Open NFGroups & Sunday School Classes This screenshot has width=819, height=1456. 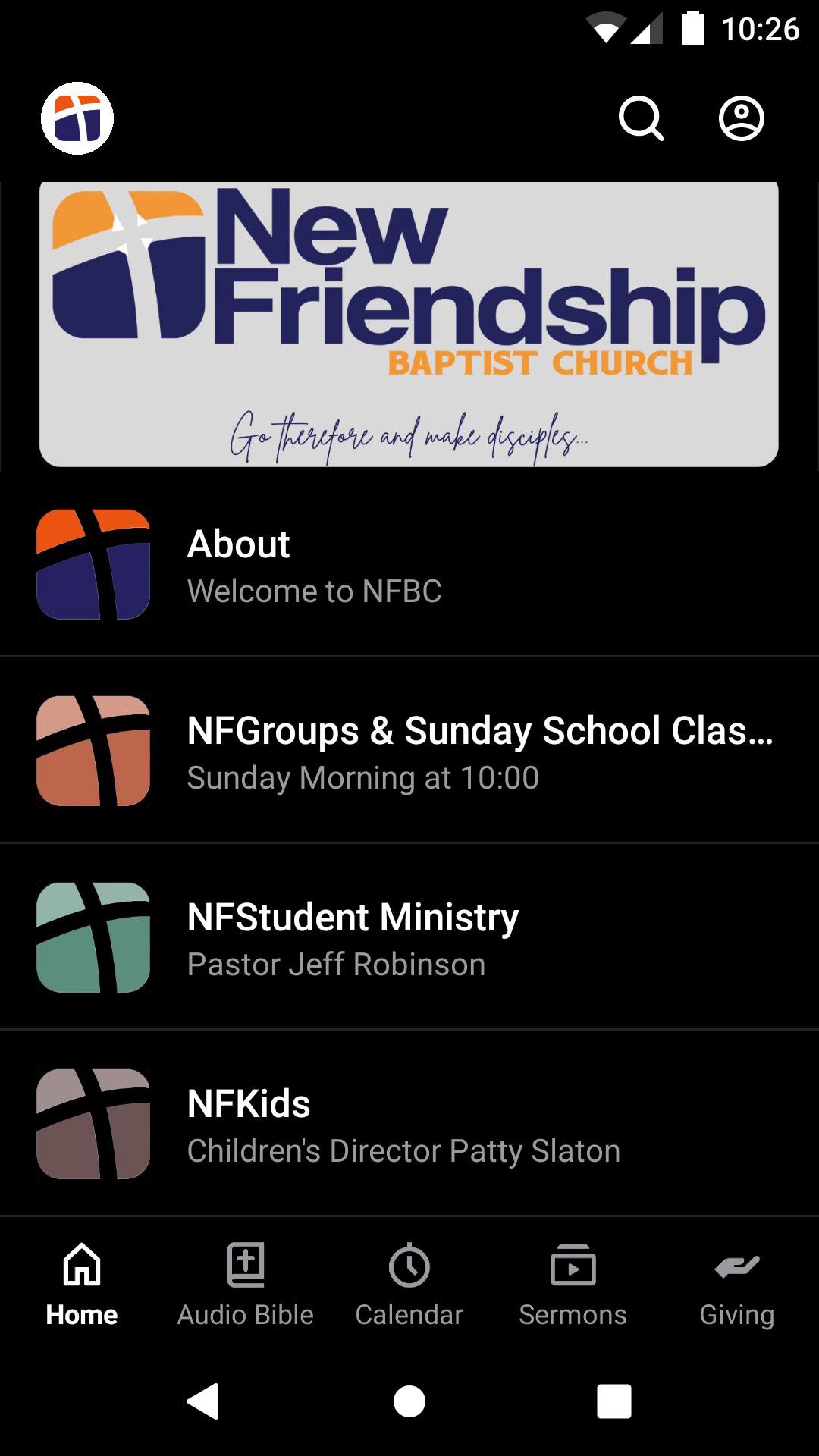pyautogui.click(x=409, y=751)
